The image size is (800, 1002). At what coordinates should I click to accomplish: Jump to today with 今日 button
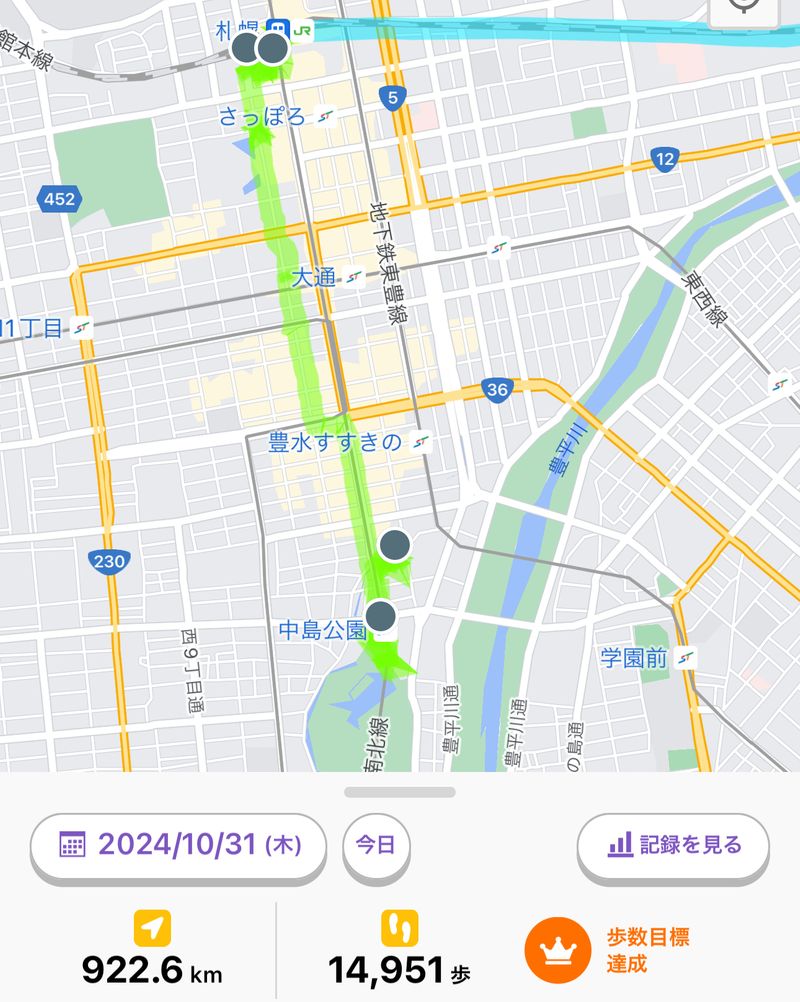[376, 845]
